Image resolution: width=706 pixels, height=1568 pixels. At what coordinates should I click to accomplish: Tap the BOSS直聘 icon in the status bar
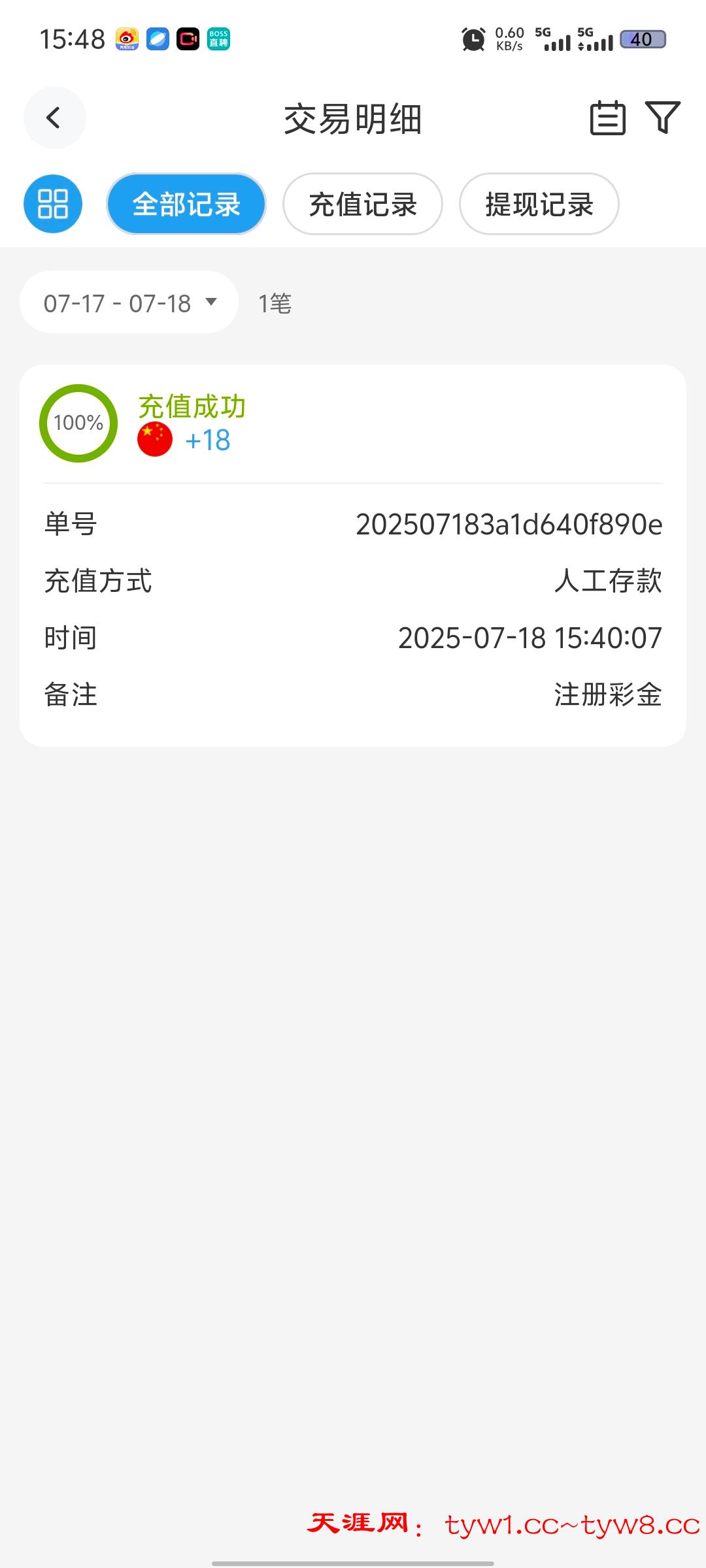[x=218, y=39]
